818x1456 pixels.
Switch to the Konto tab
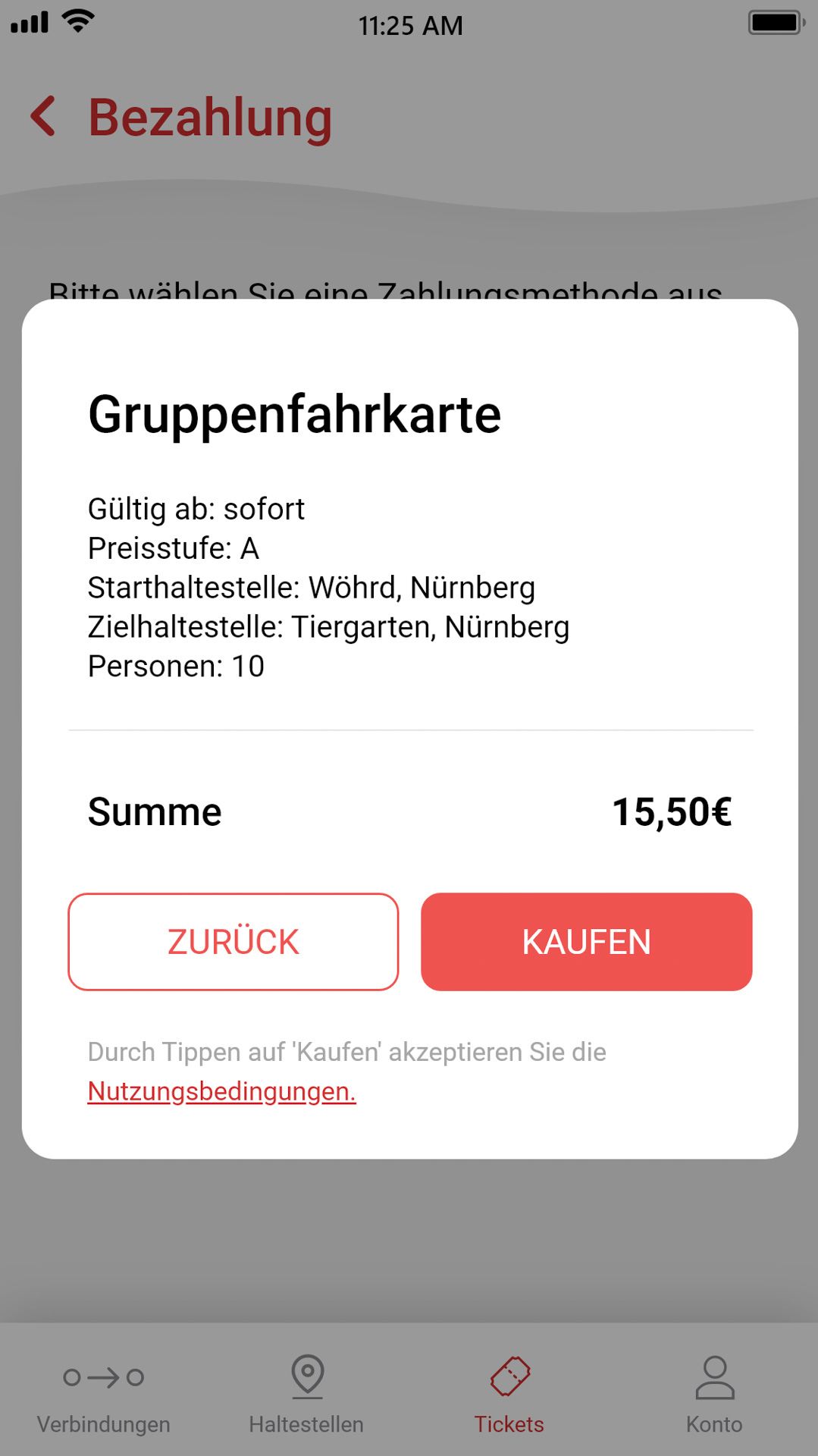click(714, 1395)
